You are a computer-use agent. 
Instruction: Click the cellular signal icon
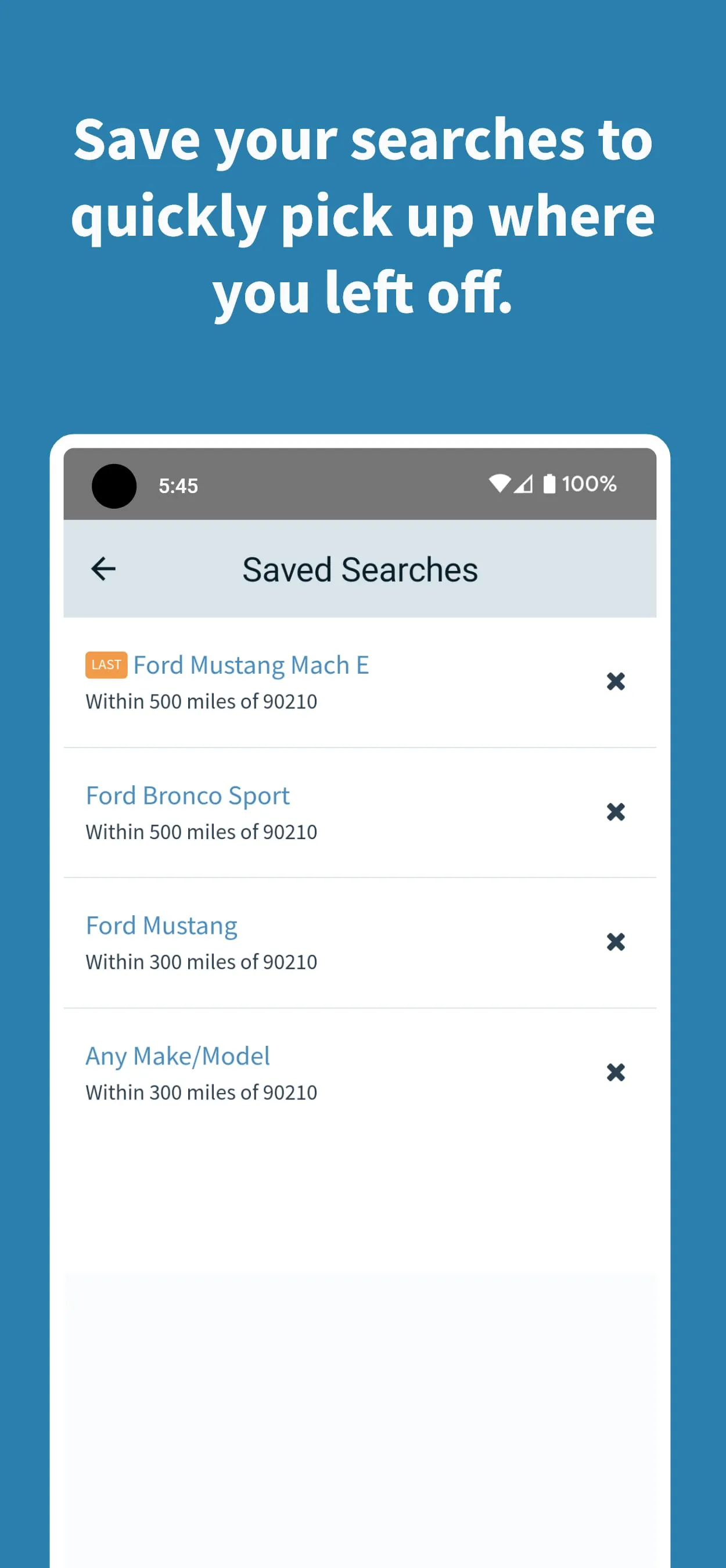[524, 483]
